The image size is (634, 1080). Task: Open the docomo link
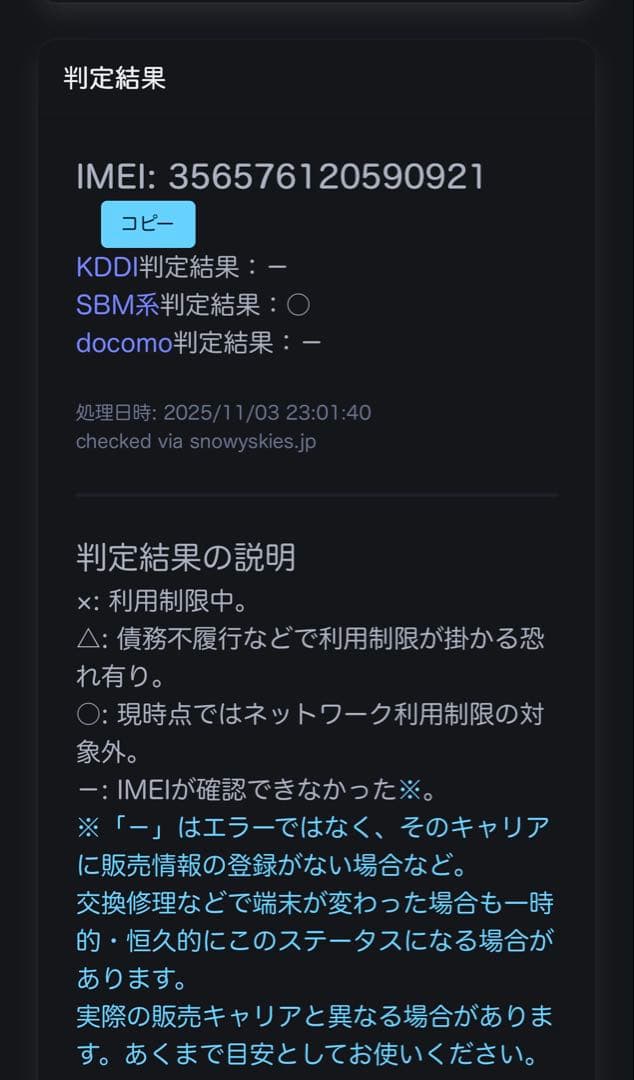pyautogui.click(x=124, y=343)
